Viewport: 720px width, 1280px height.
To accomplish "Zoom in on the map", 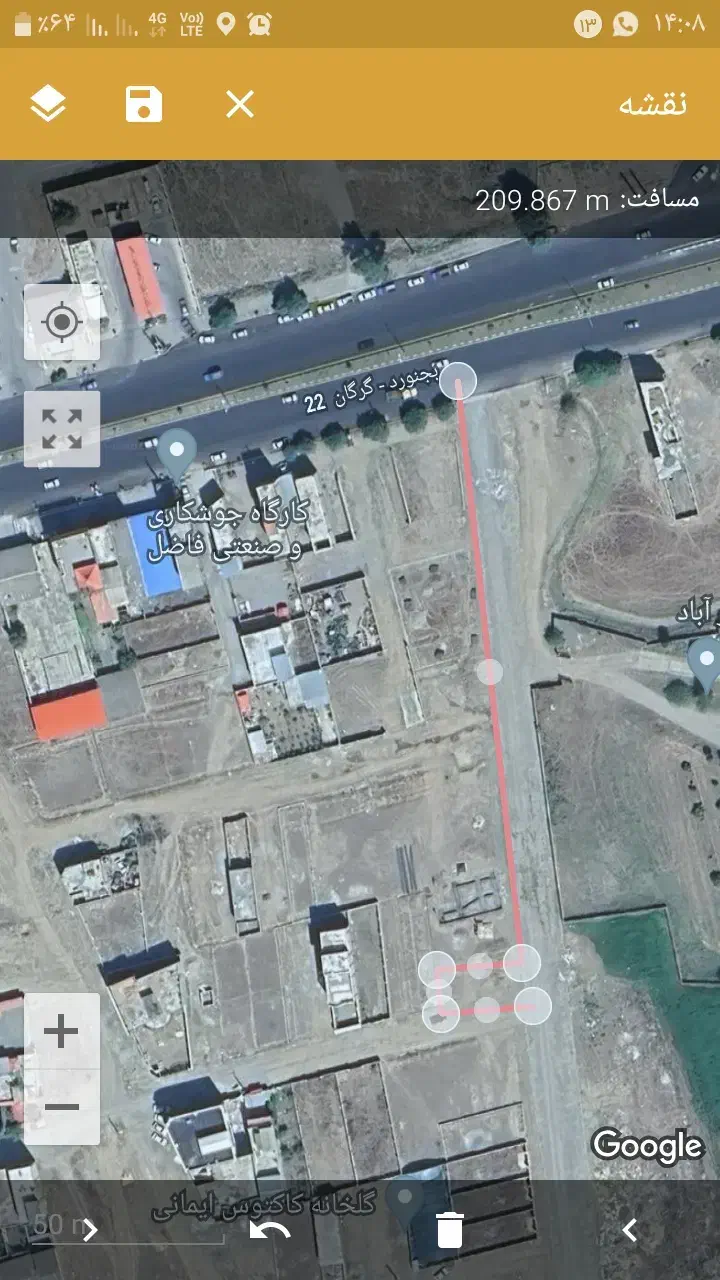I will 62,1031.
